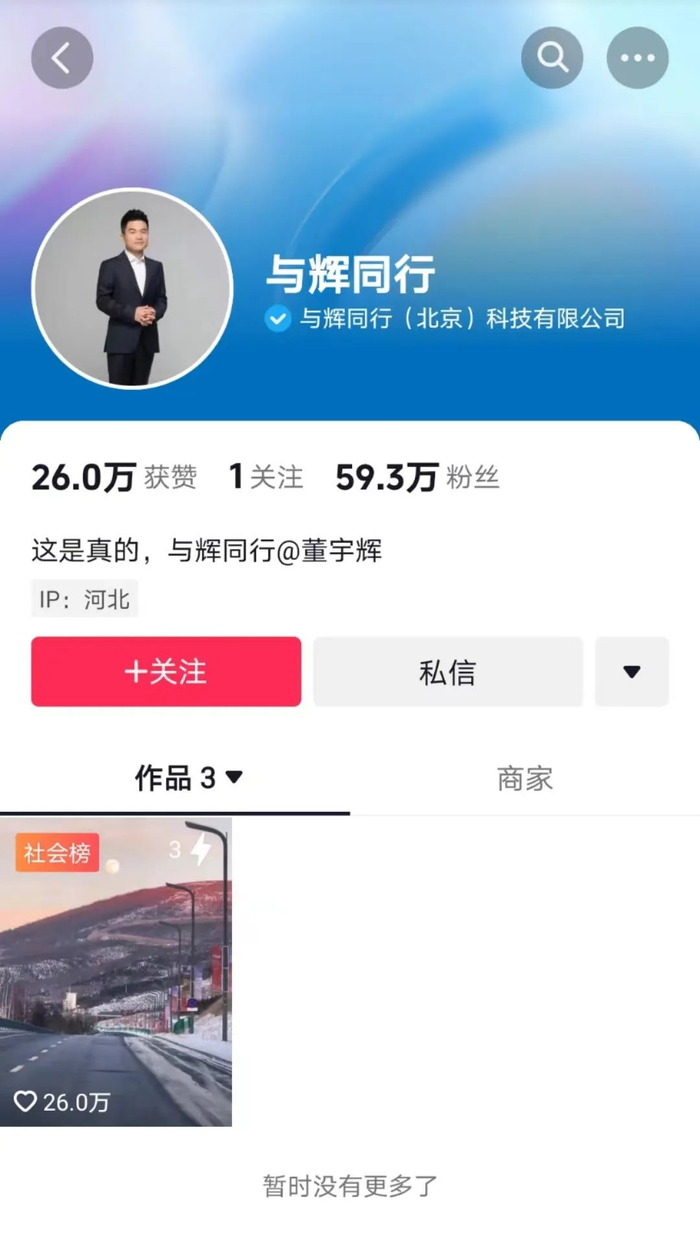Open search on this profile
Viewport: 700px width, 1257px height.
[552, 58]
